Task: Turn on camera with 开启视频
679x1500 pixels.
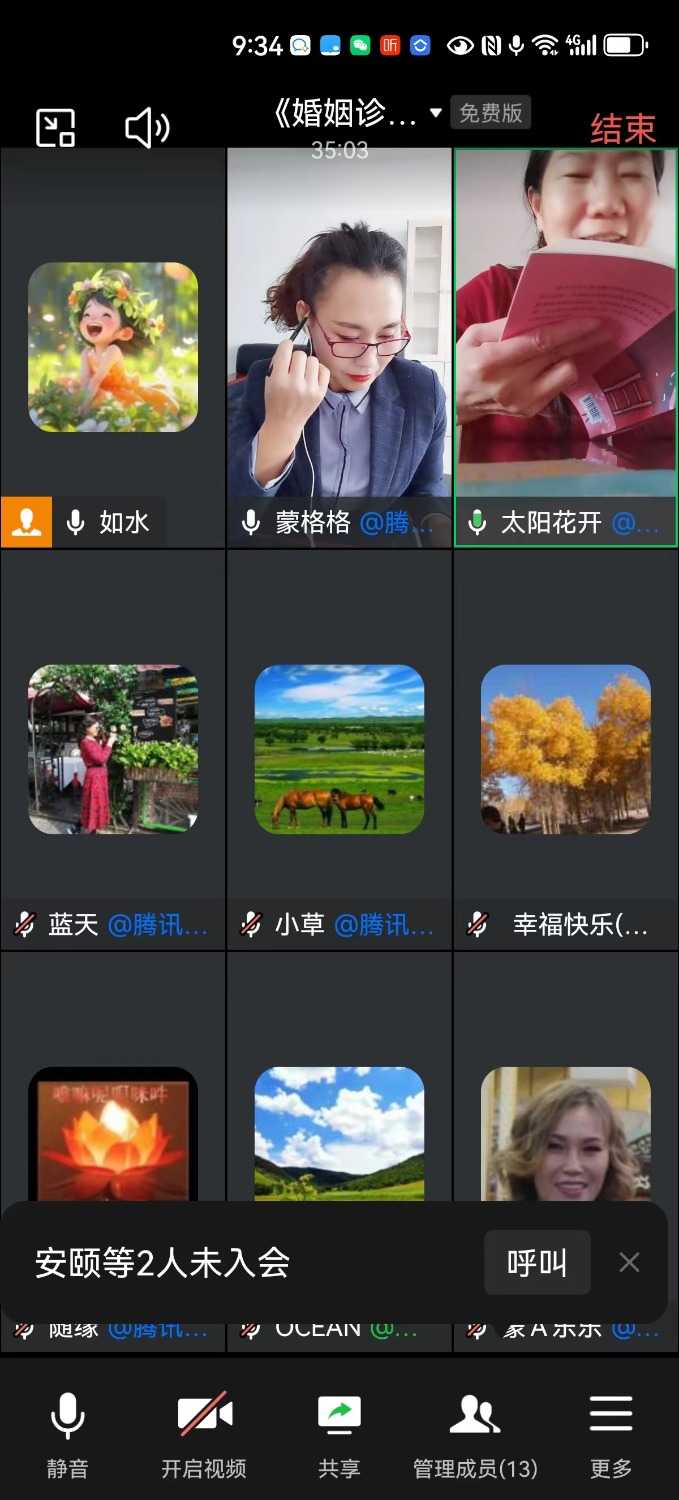Action: 204,1435
